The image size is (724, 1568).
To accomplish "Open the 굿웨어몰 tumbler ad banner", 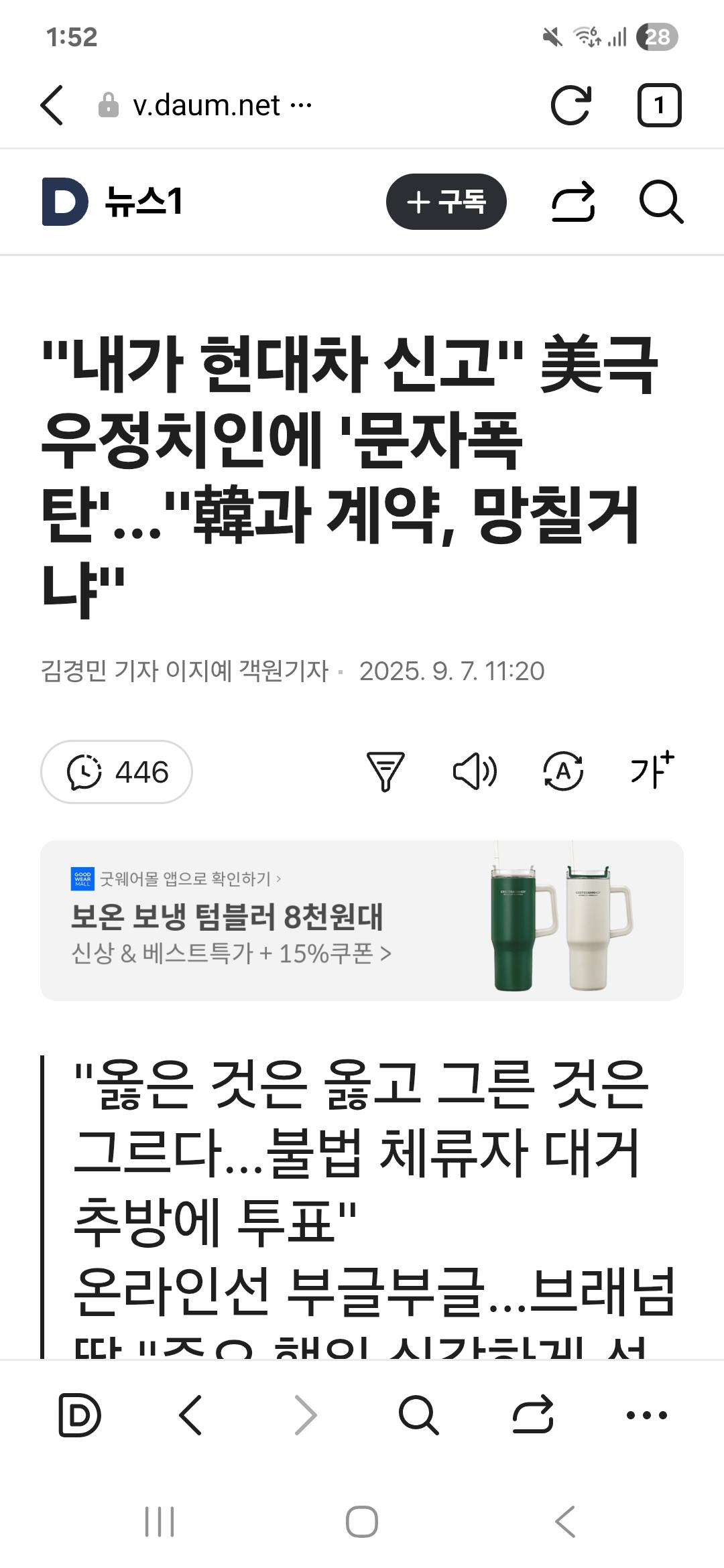I will click(362, 920).
